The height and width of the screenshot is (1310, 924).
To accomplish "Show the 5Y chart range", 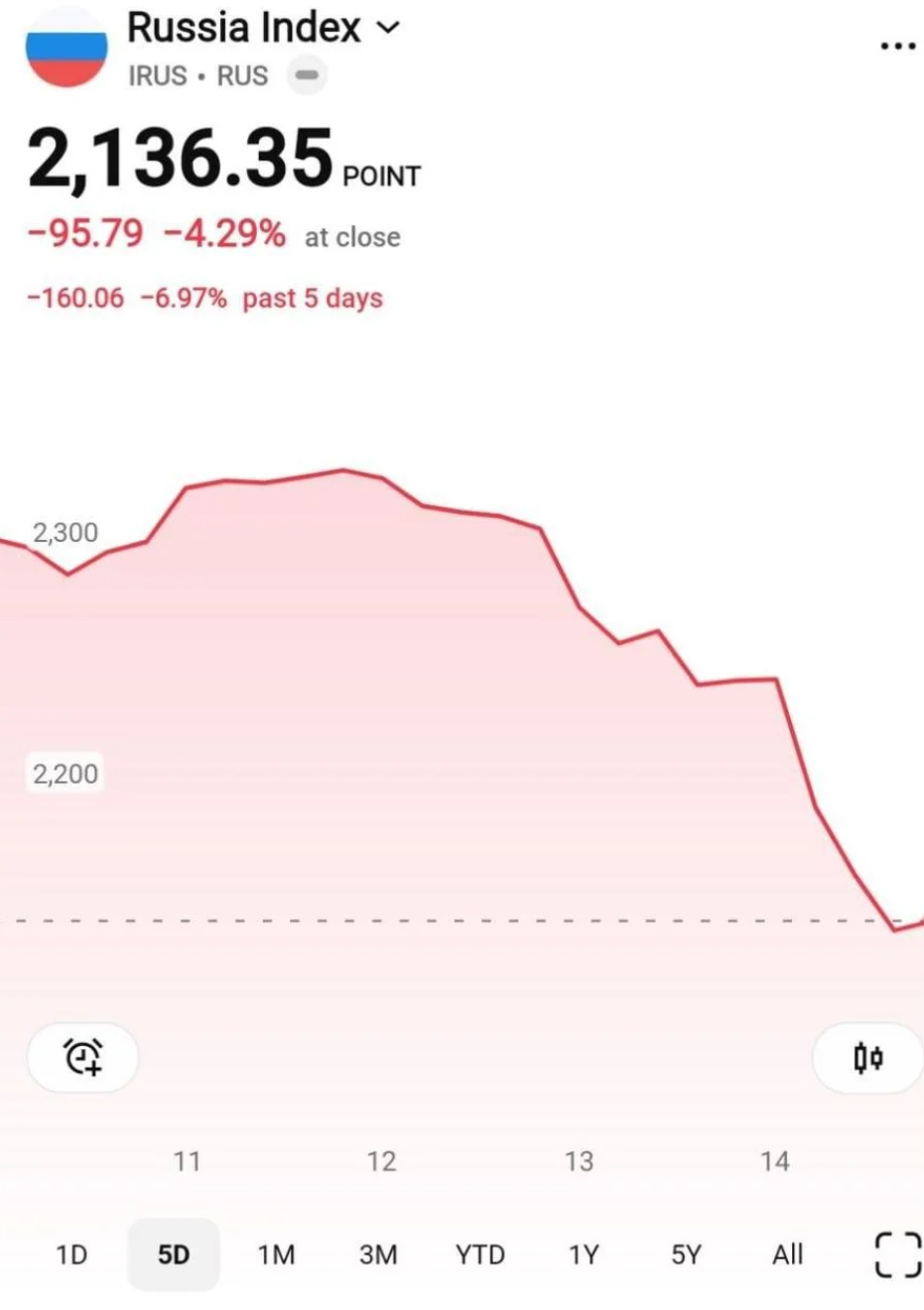I will 686,1254.
